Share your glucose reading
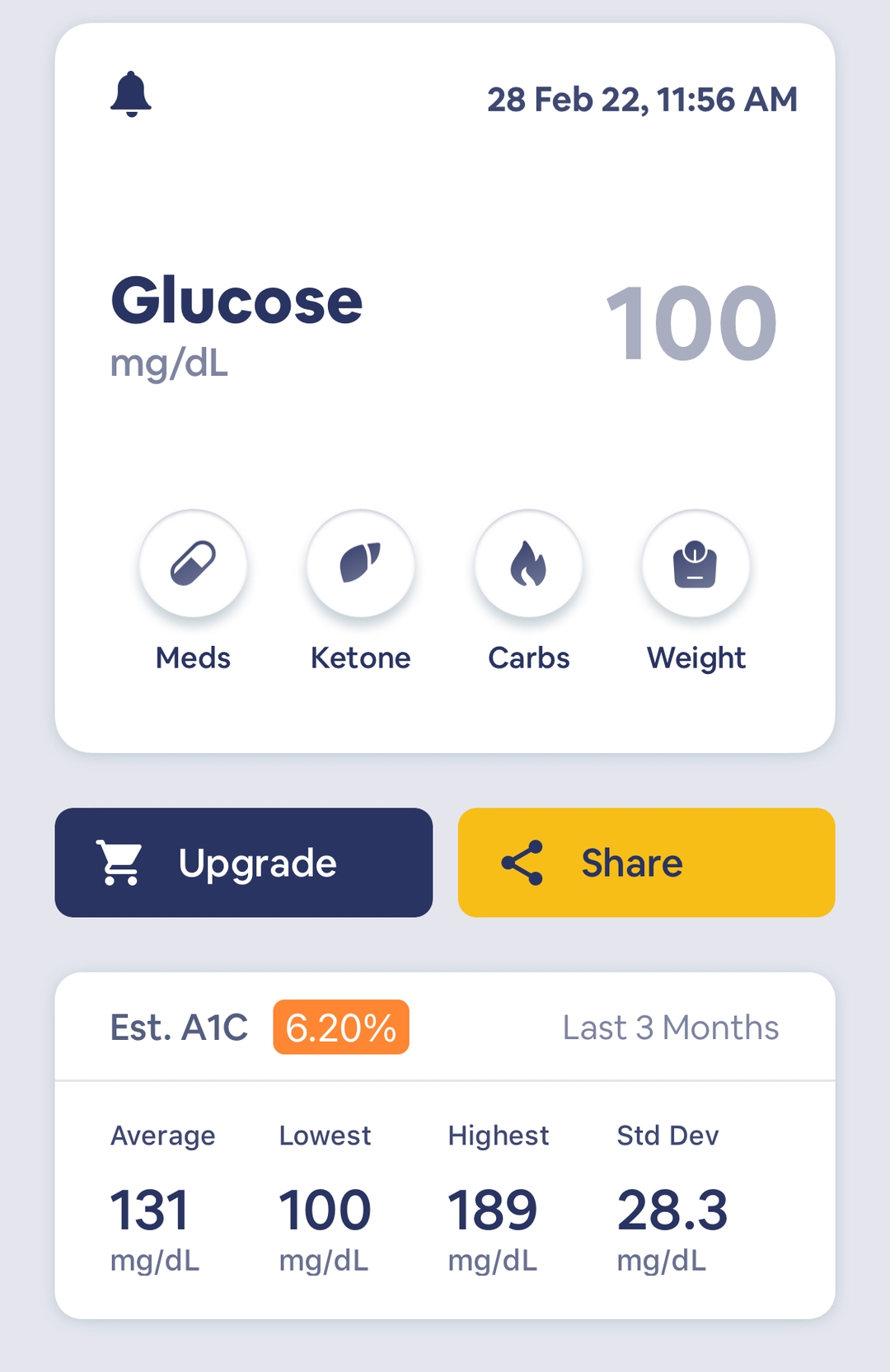The width and height of the screenshot is (890, 1372). coord(646,862)
